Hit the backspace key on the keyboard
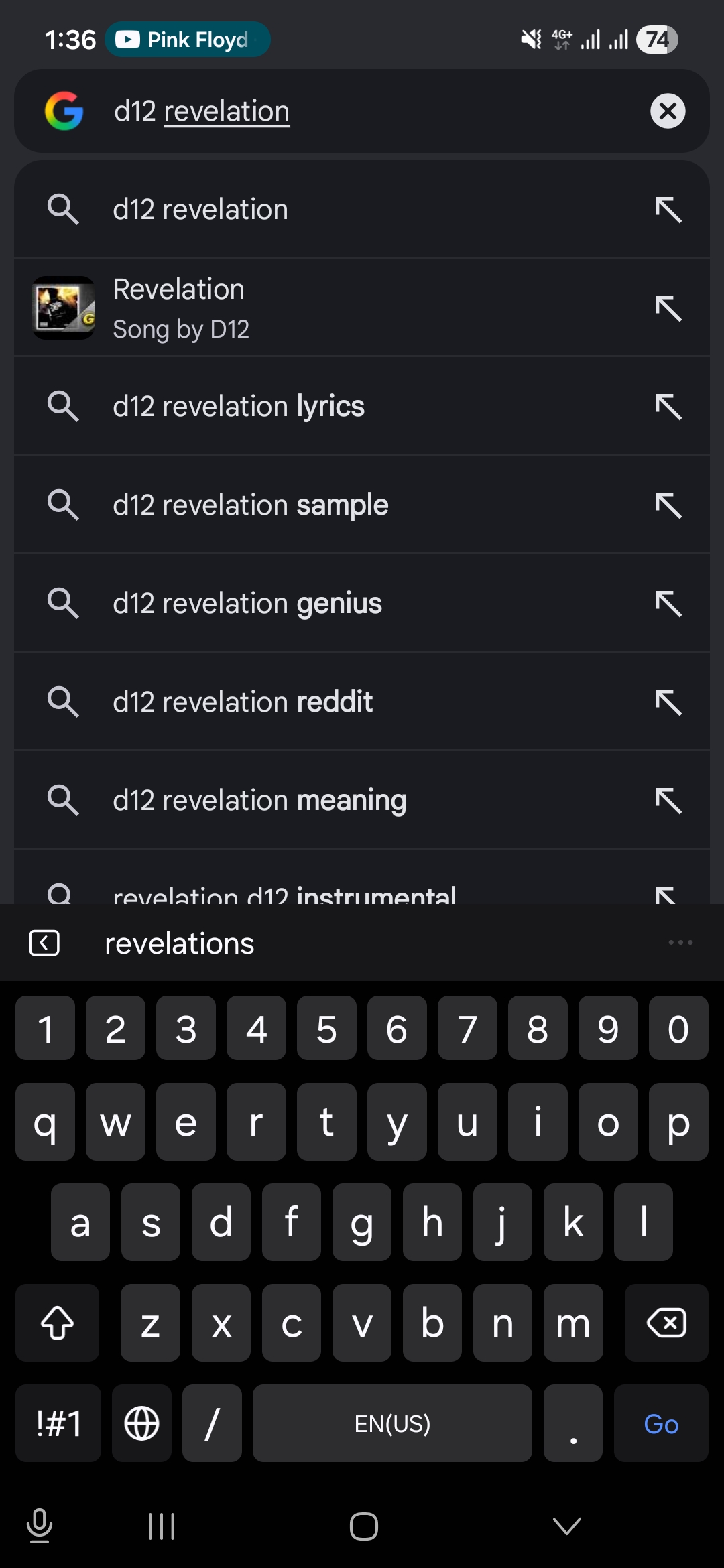724x1568 pixels. pos(666,1323)
